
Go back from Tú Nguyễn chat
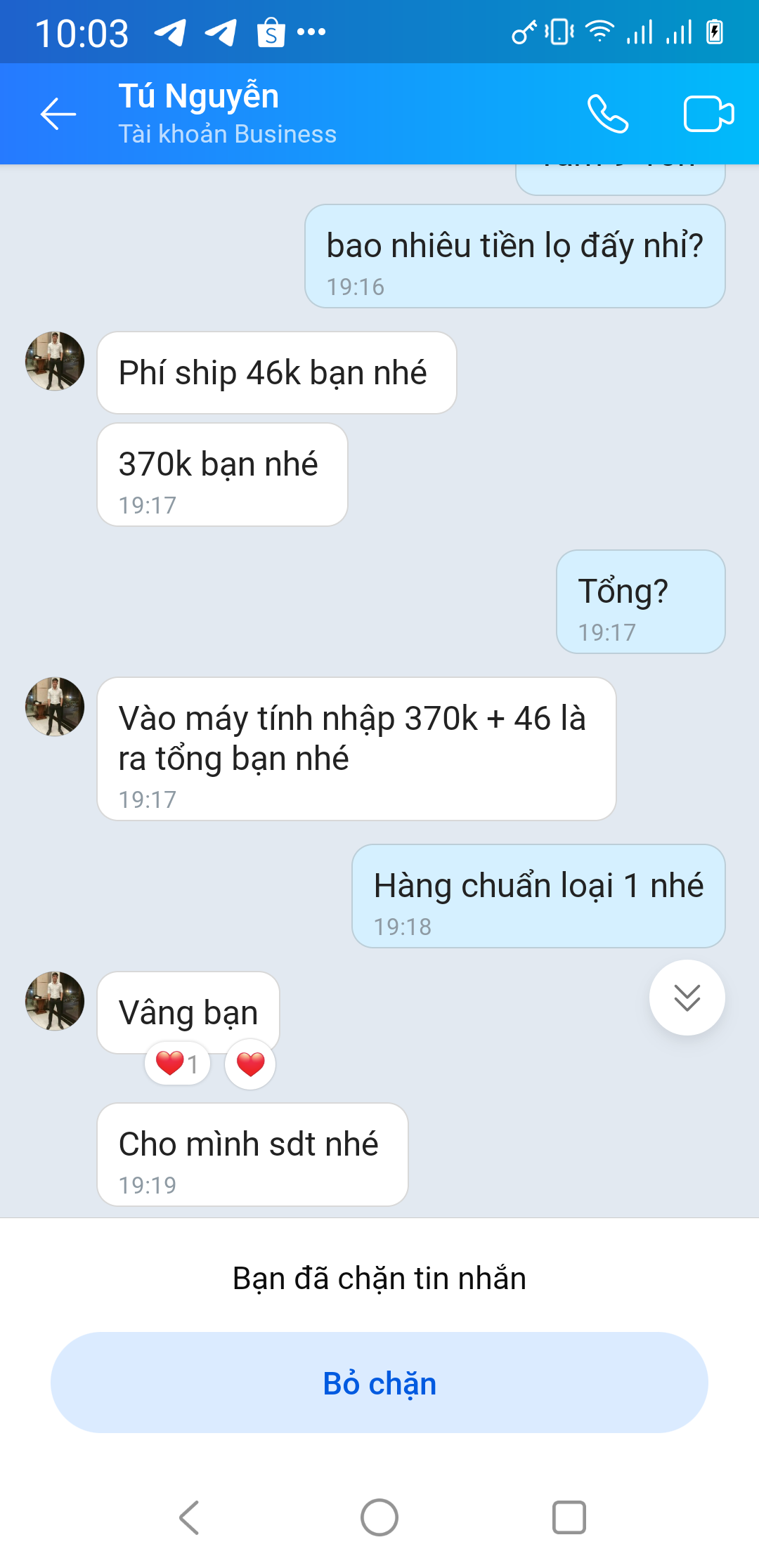pyautogui.click(x=58, y=114)
